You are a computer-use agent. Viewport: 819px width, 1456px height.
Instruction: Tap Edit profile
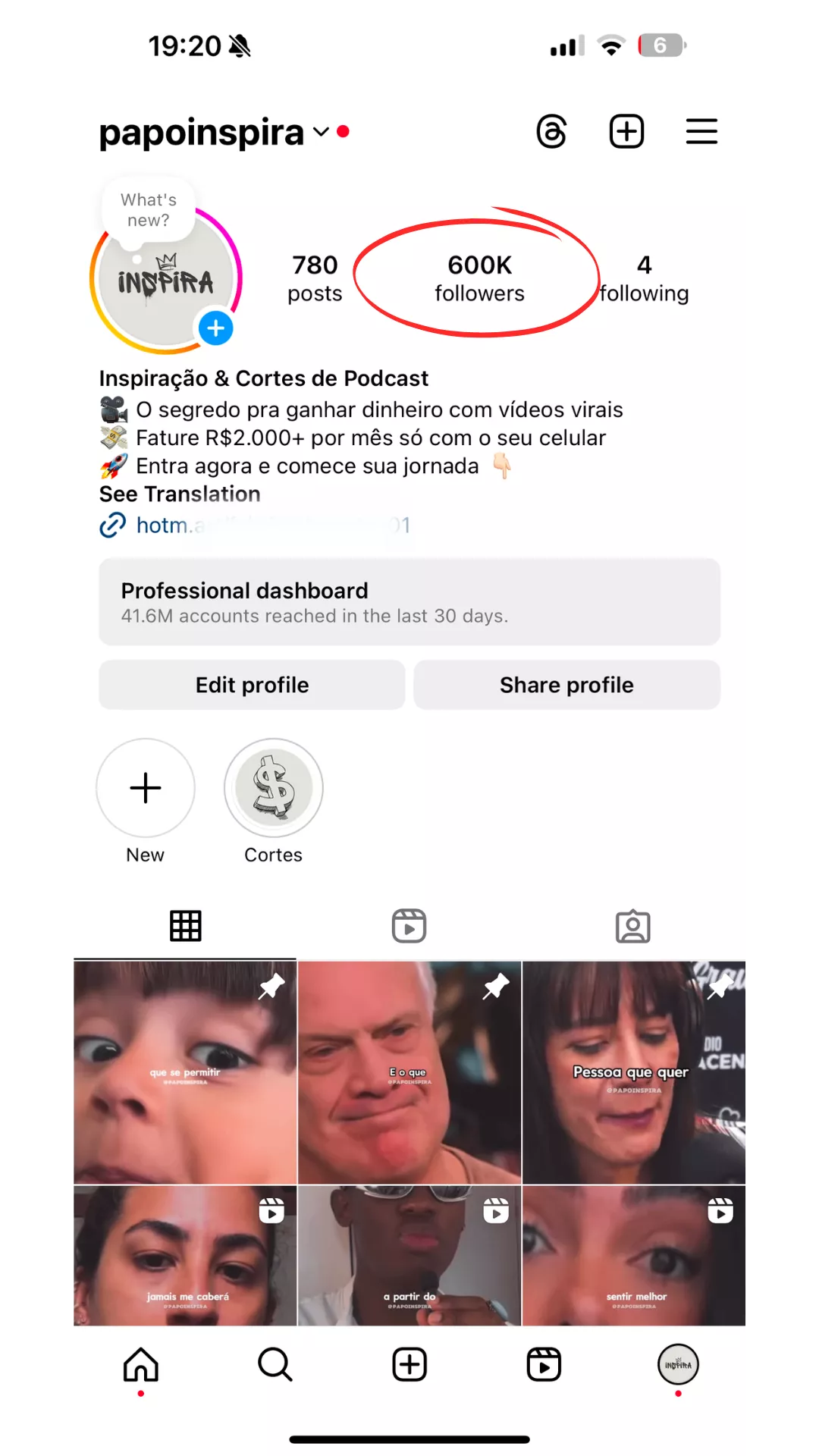coord(252,685)
